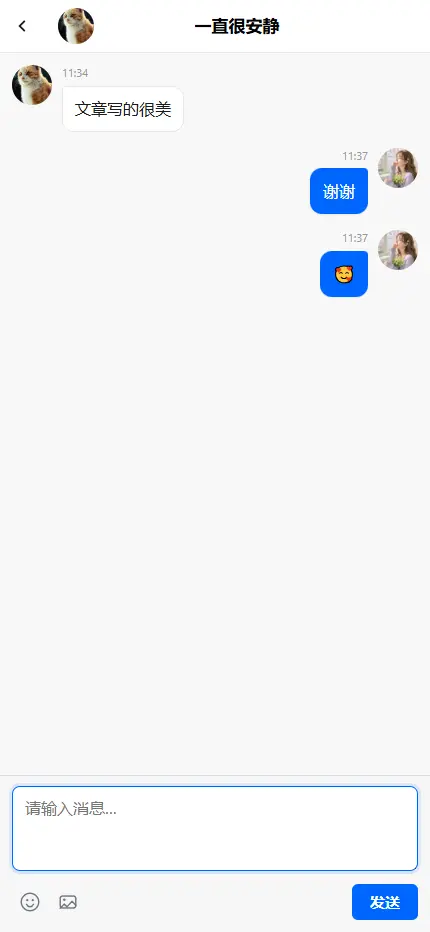Open the emoji picker

(30, 902)
